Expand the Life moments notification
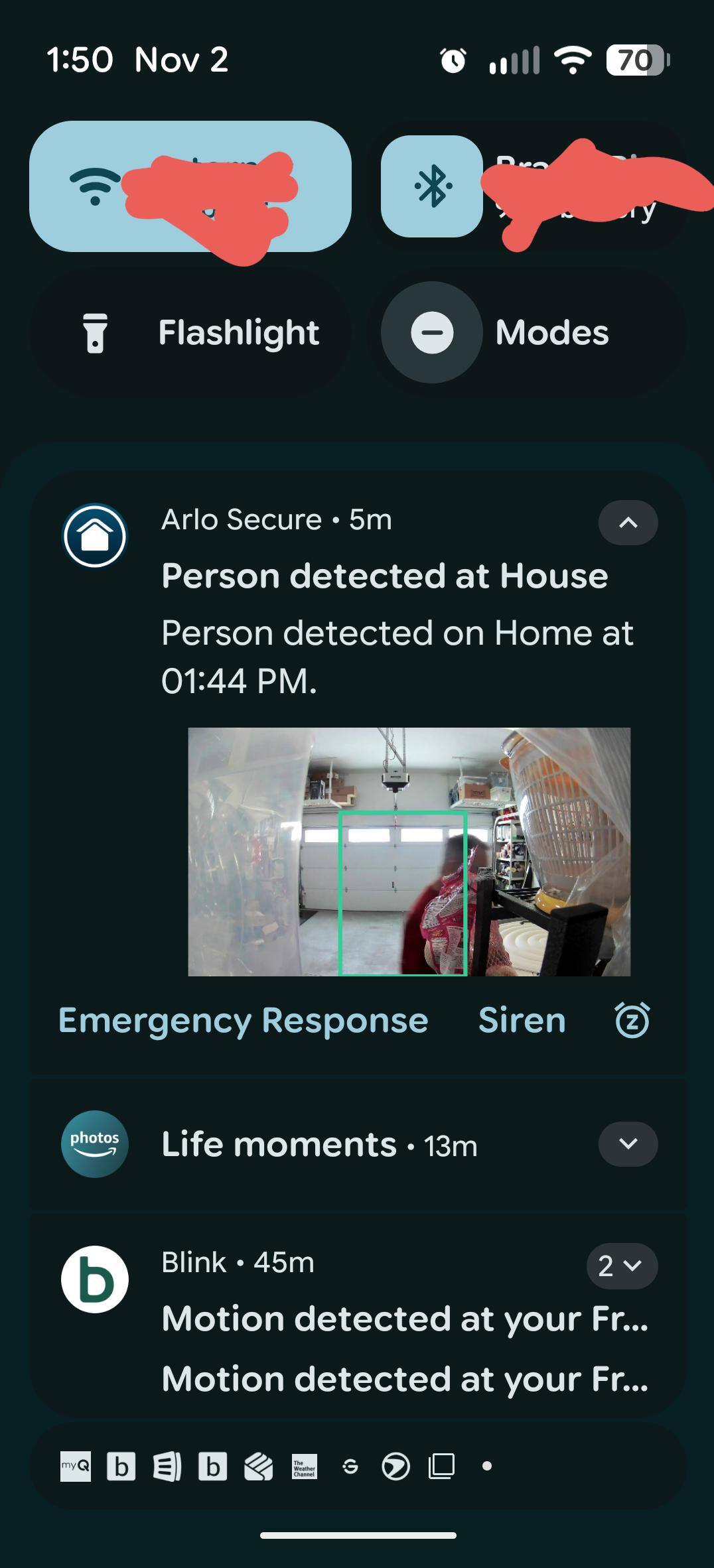This screenshot has width=714, height=1568. (628, 1143)
